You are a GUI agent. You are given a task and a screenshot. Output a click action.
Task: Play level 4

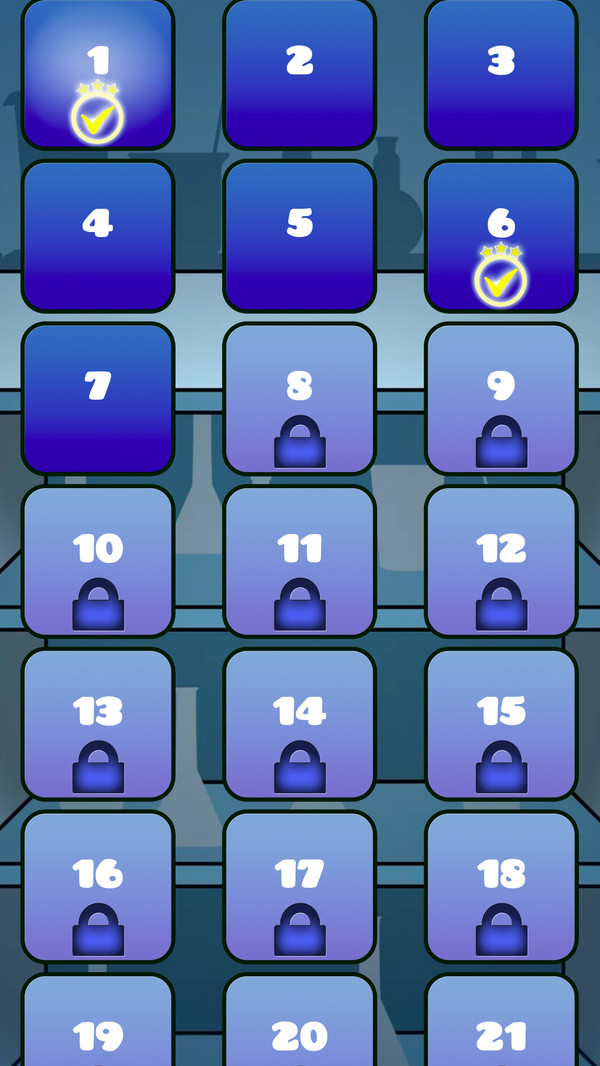tap(98, 236)
